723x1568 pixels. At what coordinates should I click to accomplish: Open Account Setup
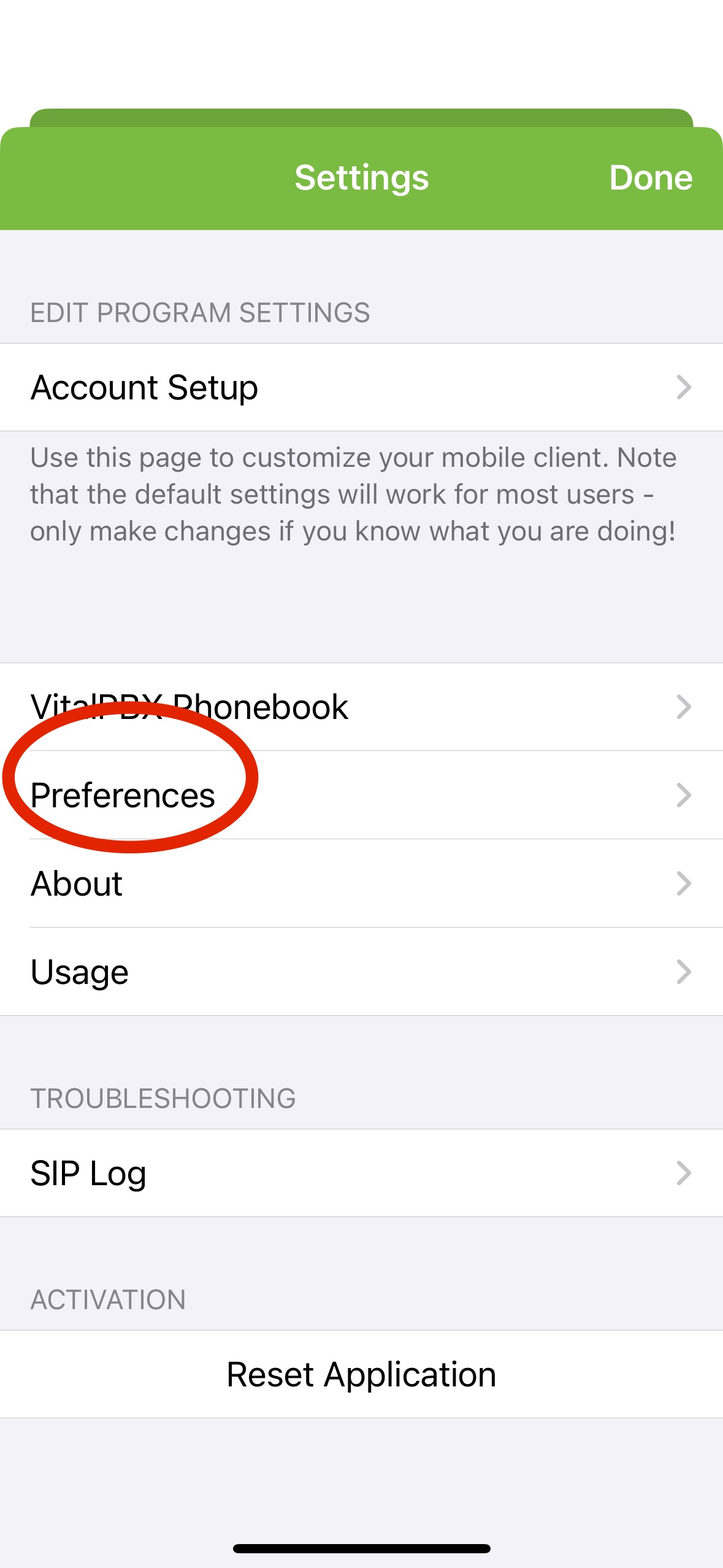(x=361, y=387)
